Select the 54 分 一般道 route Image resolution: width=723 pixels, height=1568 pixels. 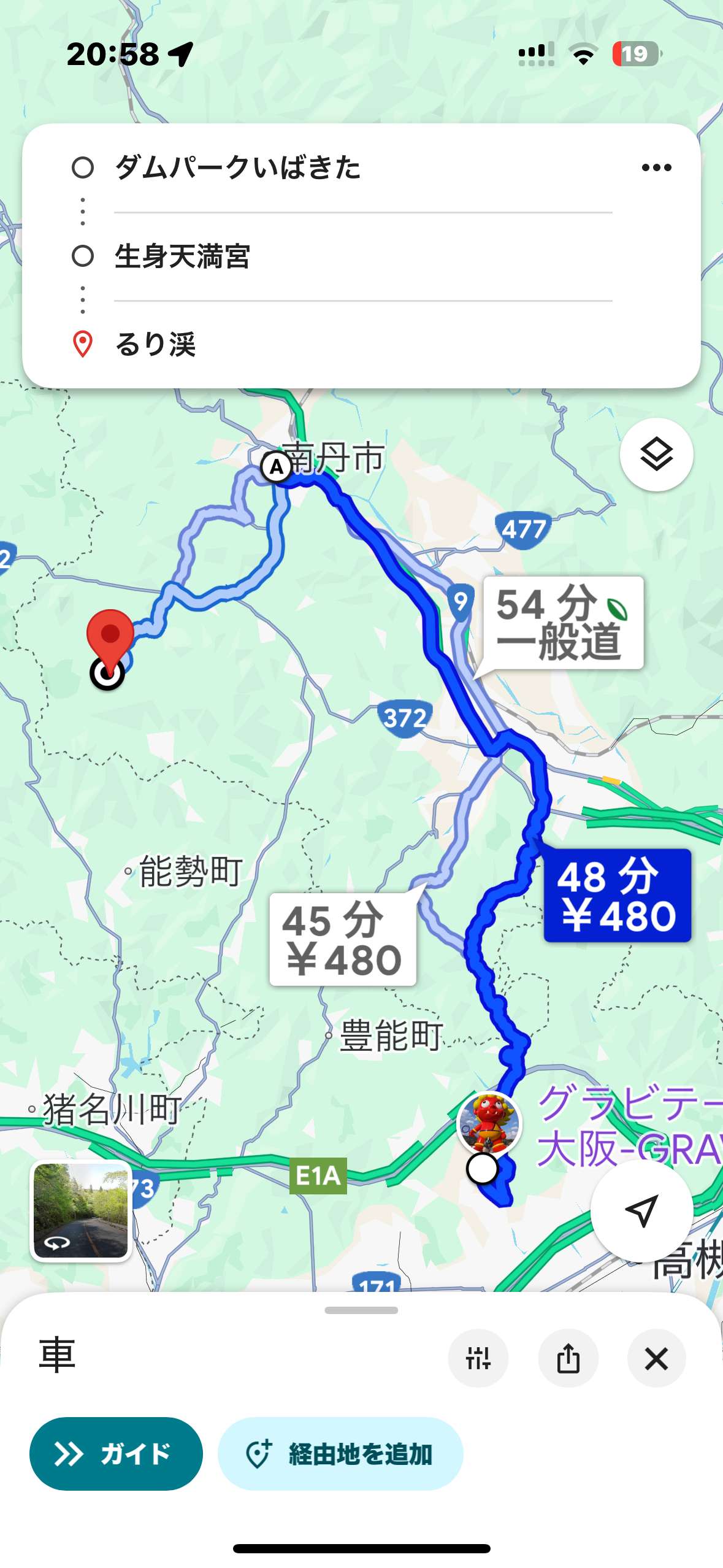click(x=563, y=622)
